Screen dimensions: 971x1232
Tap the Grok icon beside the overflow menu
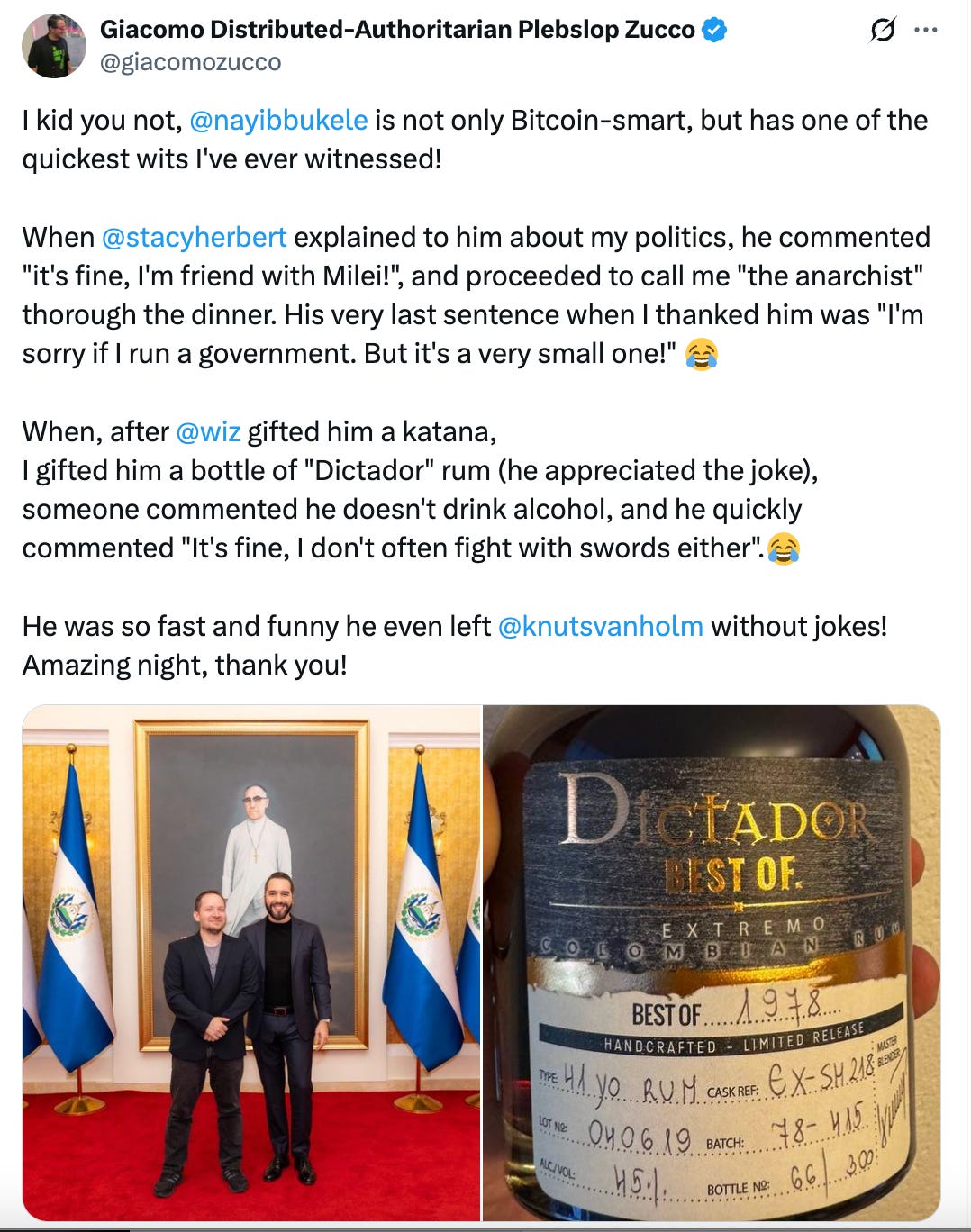(883, 30)
